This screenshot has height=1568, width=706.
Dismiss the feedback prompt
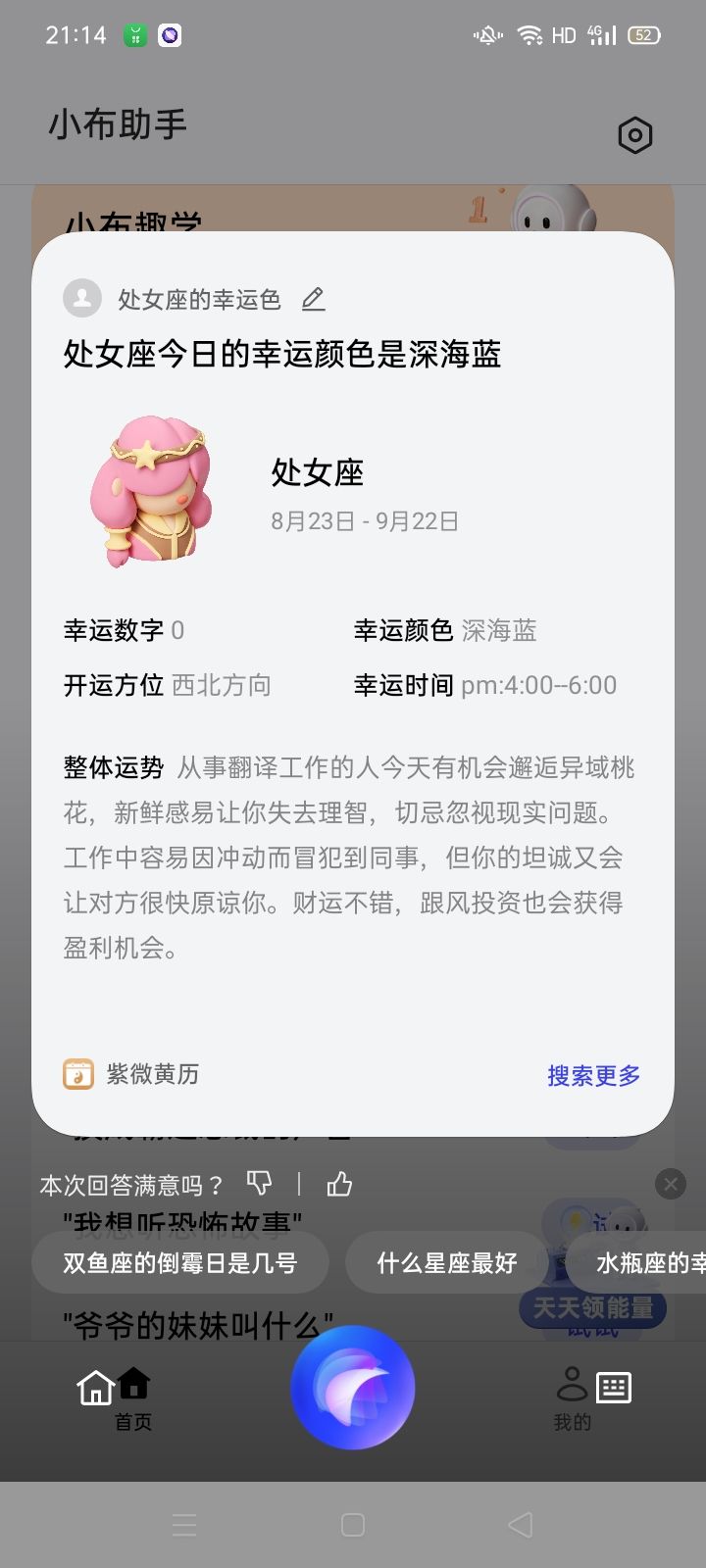click(x=671, y=1184)
